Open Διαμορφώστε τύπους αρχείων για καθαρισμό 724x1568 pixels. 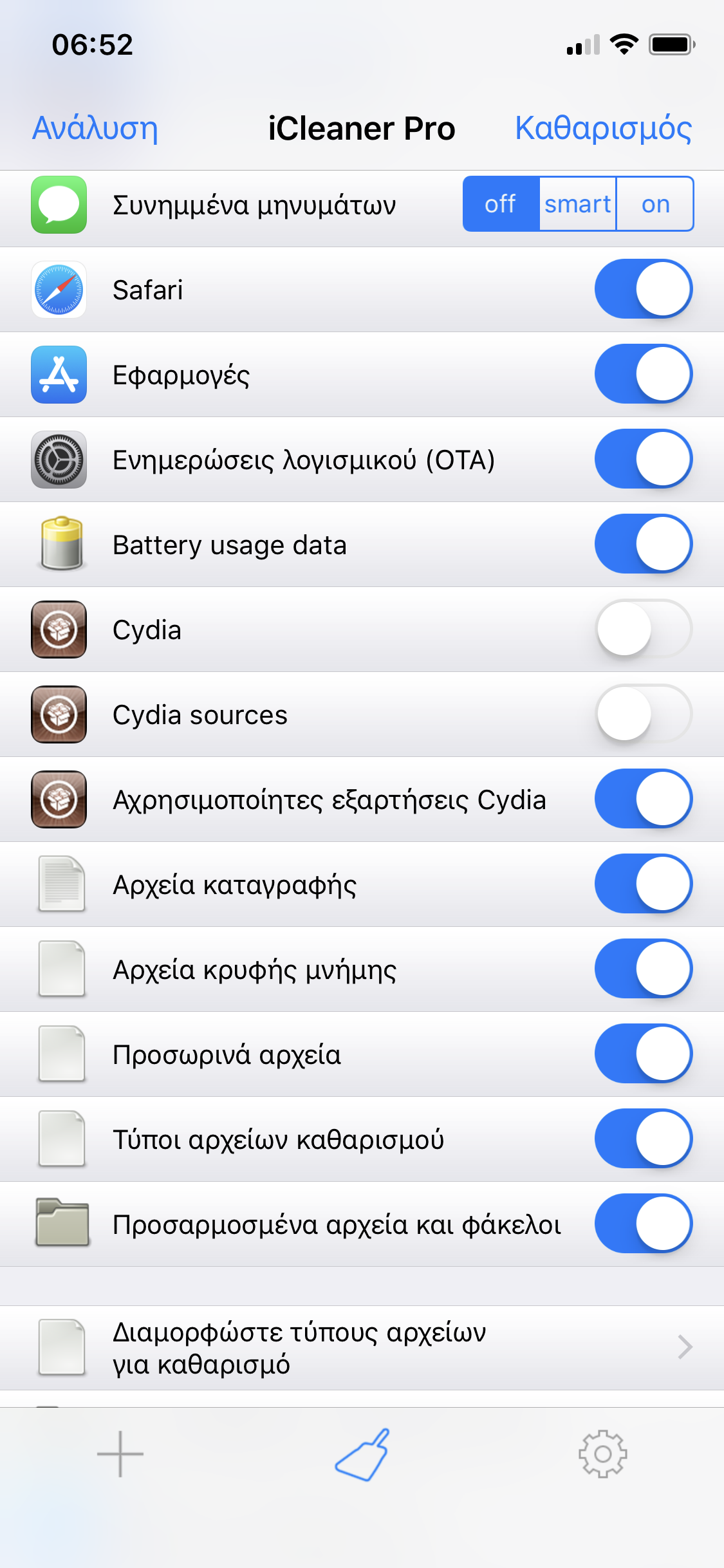[362, 1348]
